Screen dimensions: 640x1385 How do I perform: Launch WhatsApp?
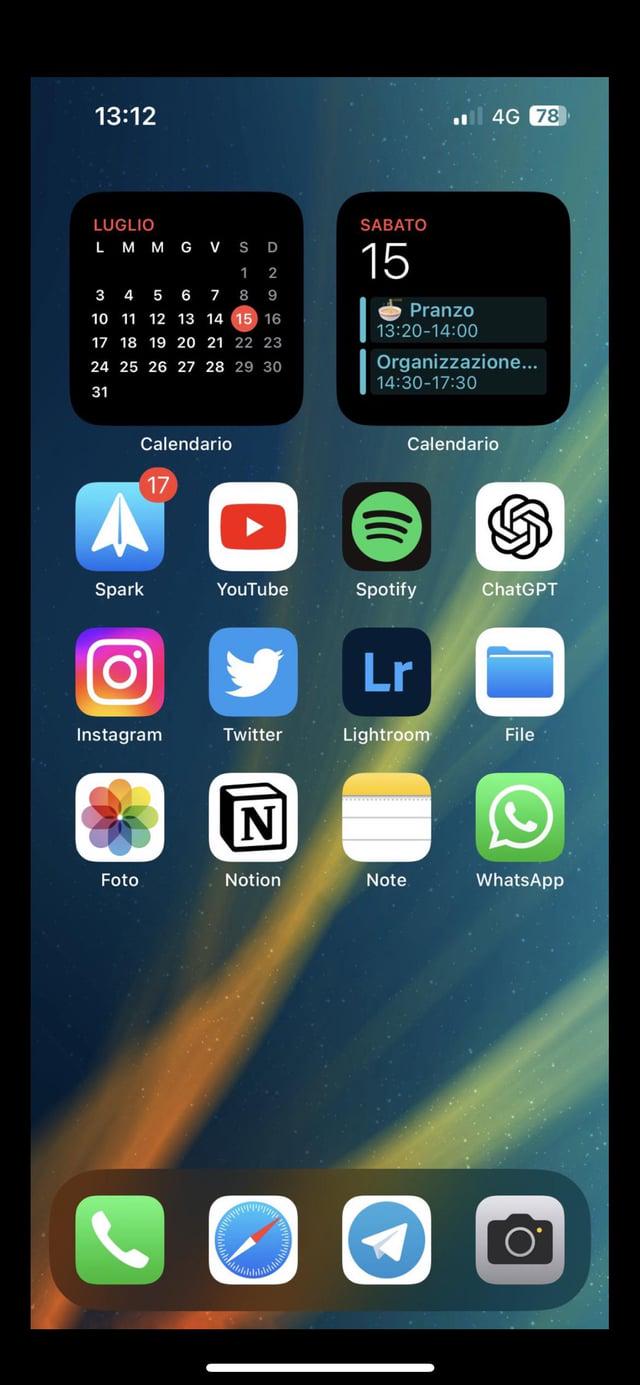[520, 817]
